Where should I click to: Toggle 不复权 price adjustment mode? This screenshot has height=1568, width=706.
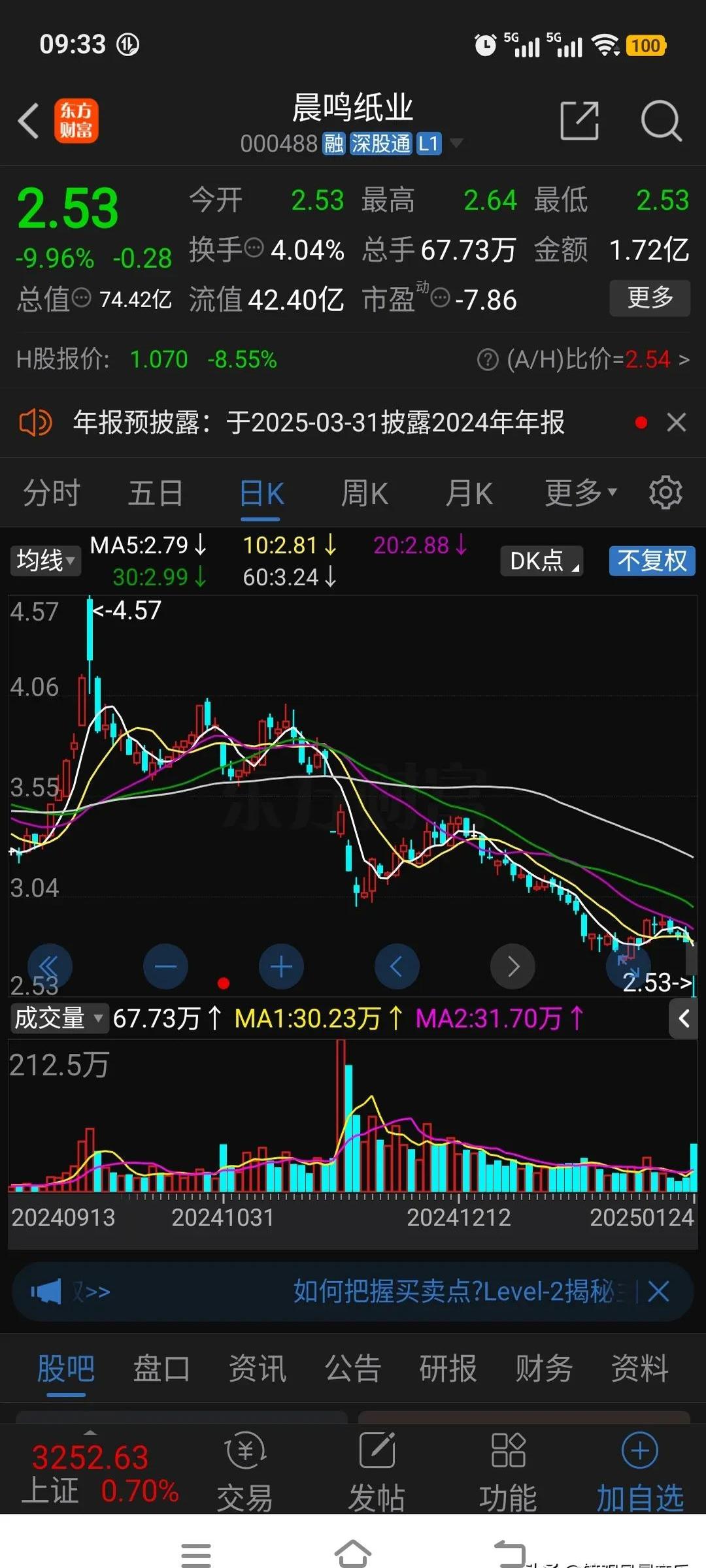pyautogui.click(x=651, y=561)
